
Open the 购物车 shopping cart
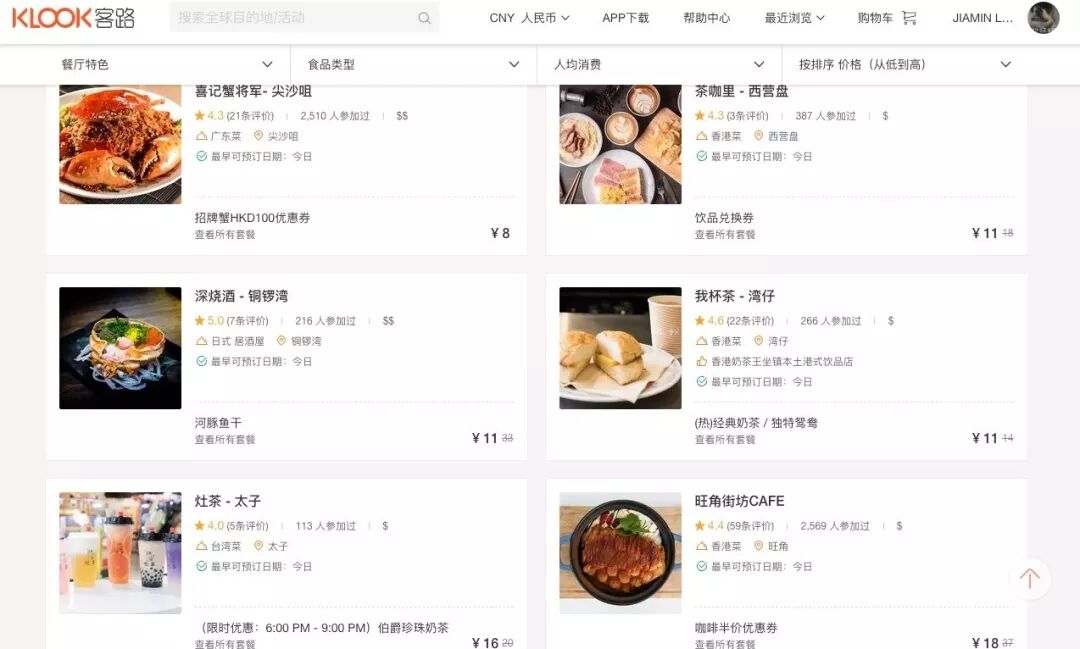[886, 18]
